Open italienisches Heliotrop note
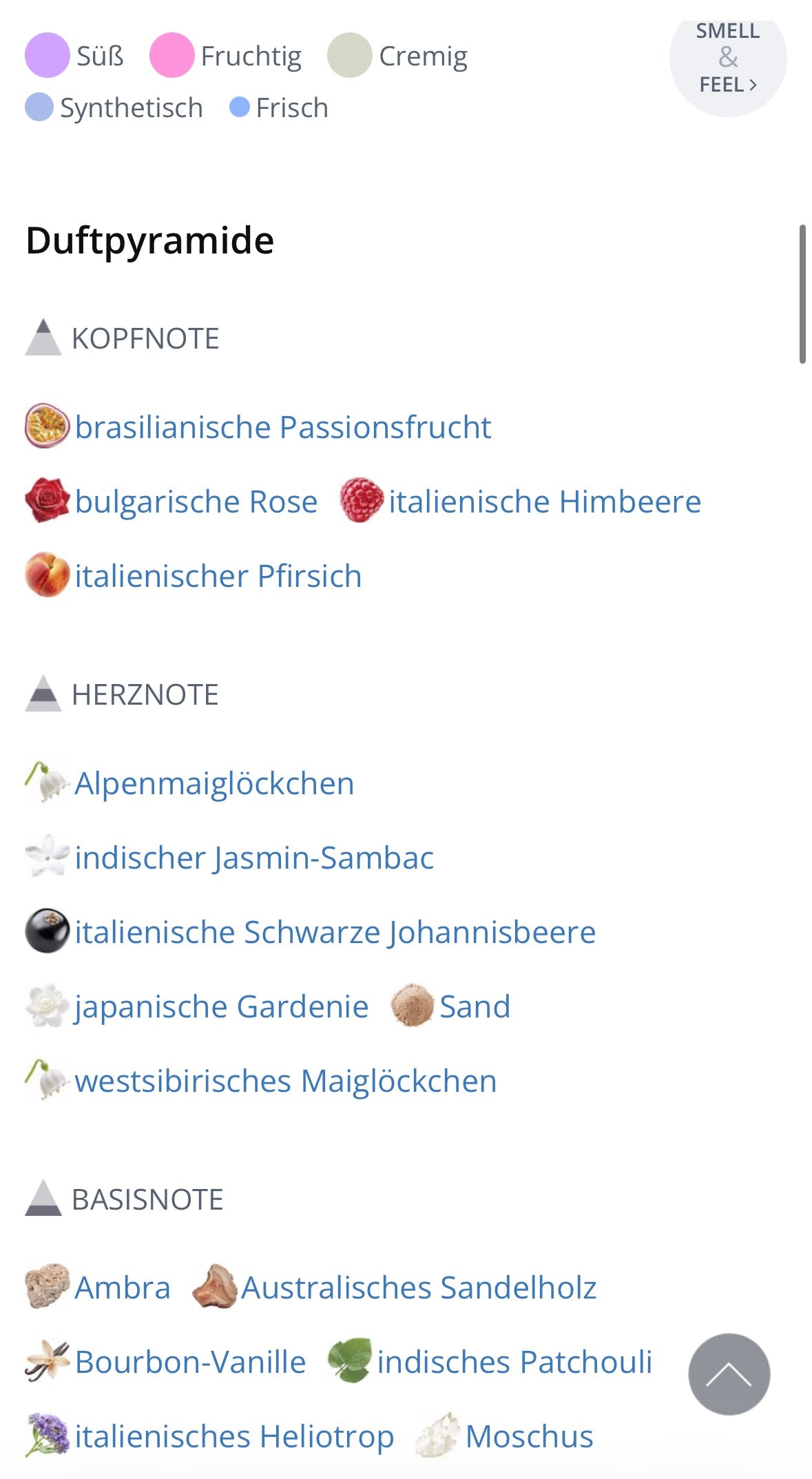Viewport: 812px width, 1479px height. [x=234, y=1436]
